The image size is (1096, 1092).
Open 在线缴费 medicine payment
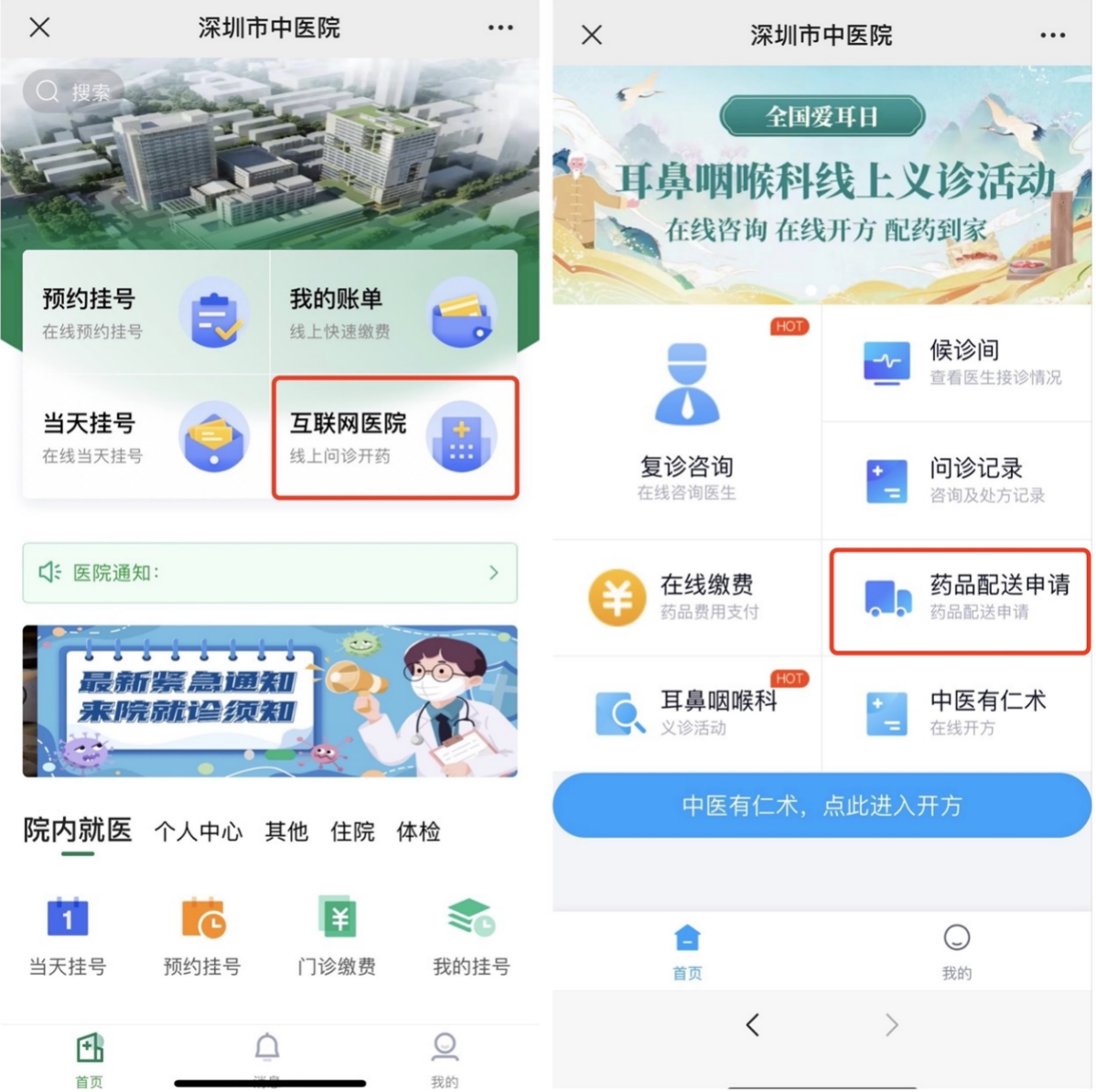click(686, 597)
